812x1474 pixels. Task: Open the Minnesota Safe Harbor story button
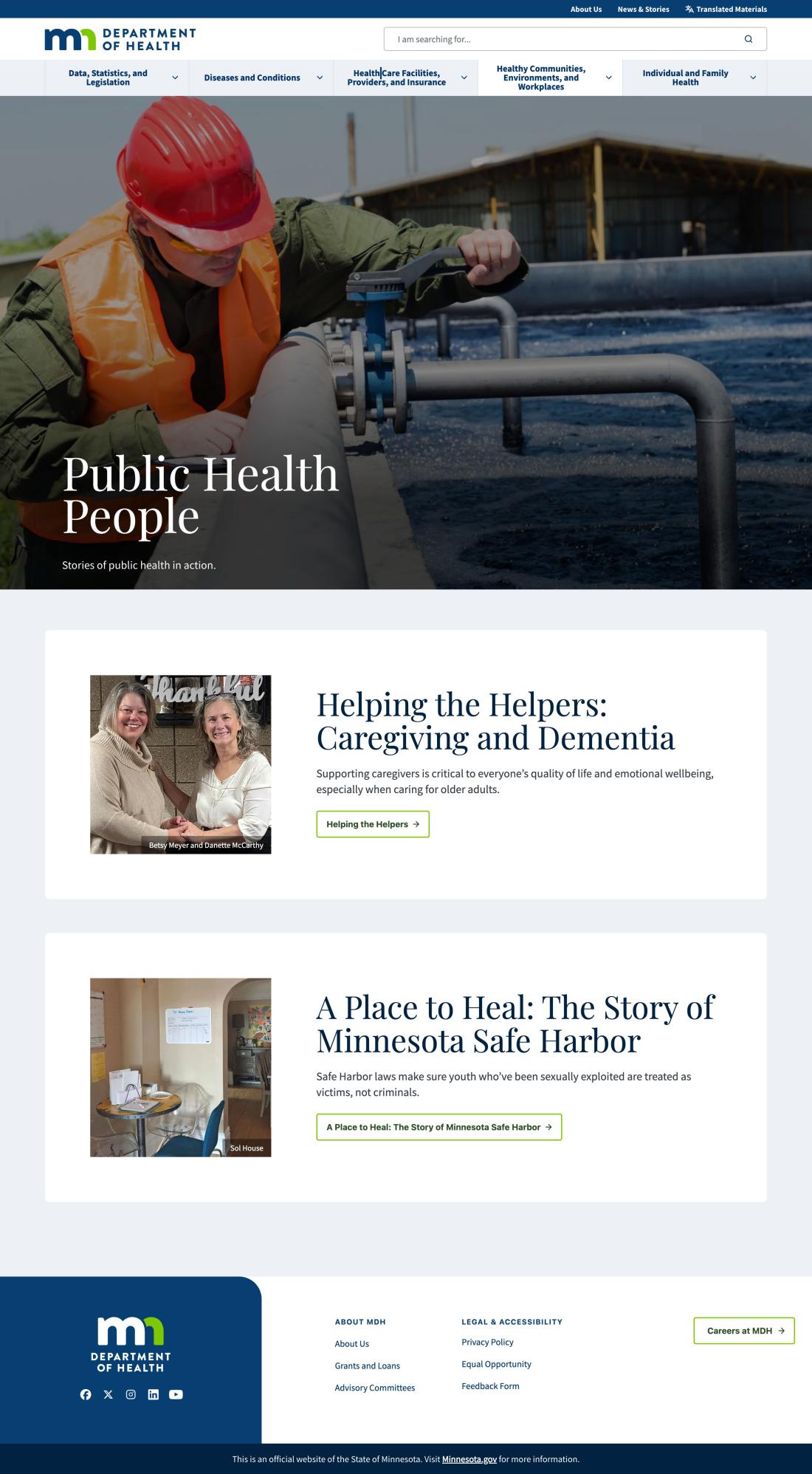(438, 1128)
